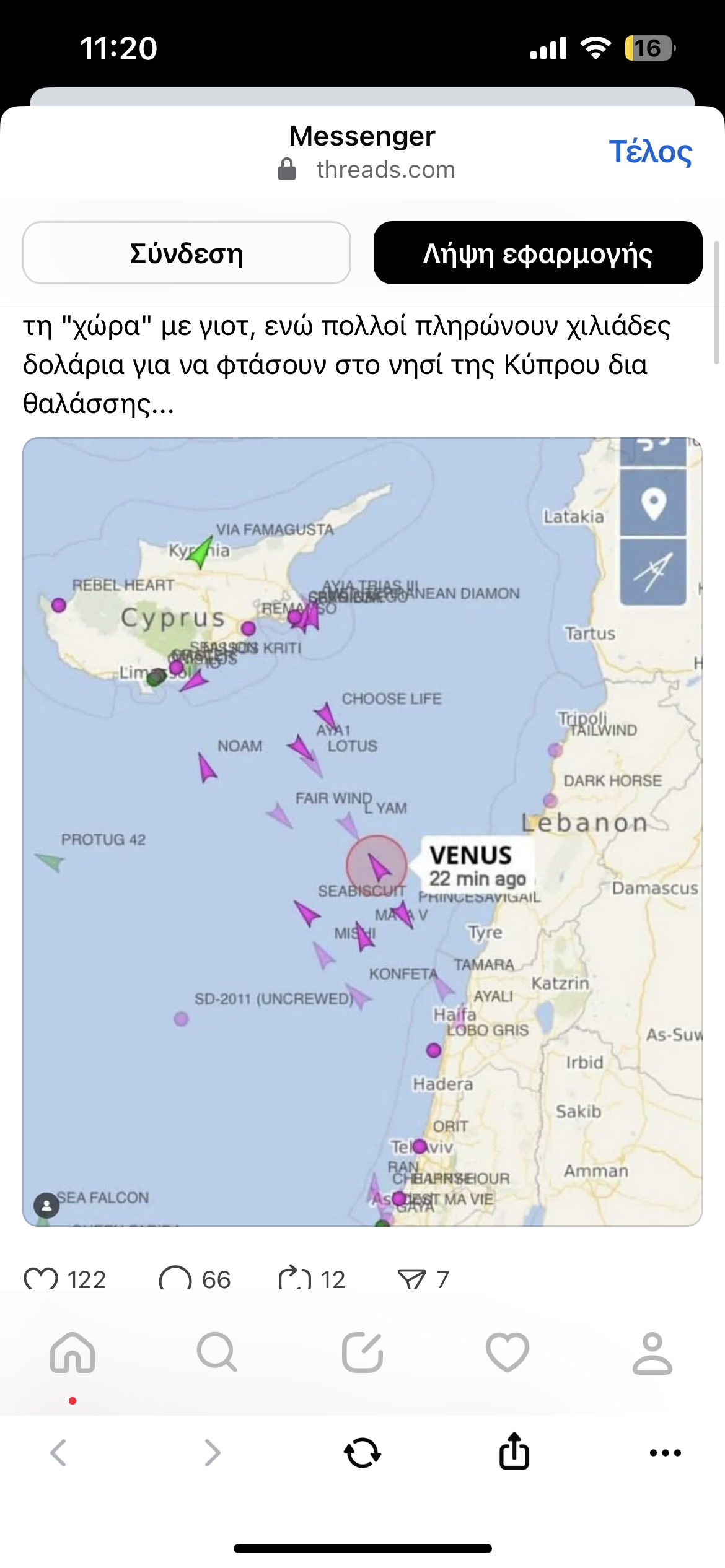The image size is (725, 1568).
Task: Open the browser's more options menu
Action: click(666, 1453)
